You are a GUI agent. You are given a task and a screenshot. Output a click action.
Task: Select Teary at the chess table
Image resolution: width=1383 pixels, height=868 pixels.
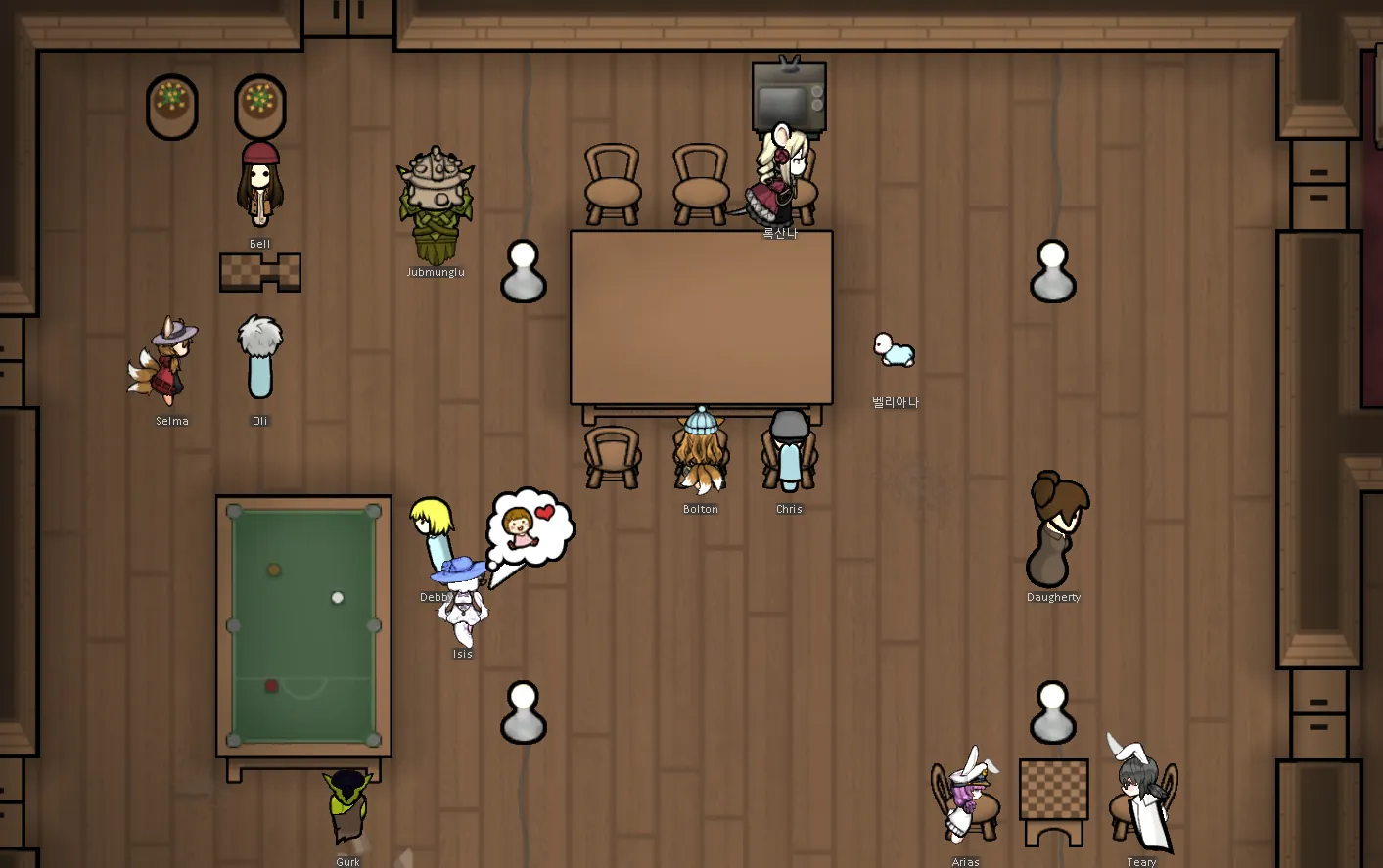(x=1141, y=798)
